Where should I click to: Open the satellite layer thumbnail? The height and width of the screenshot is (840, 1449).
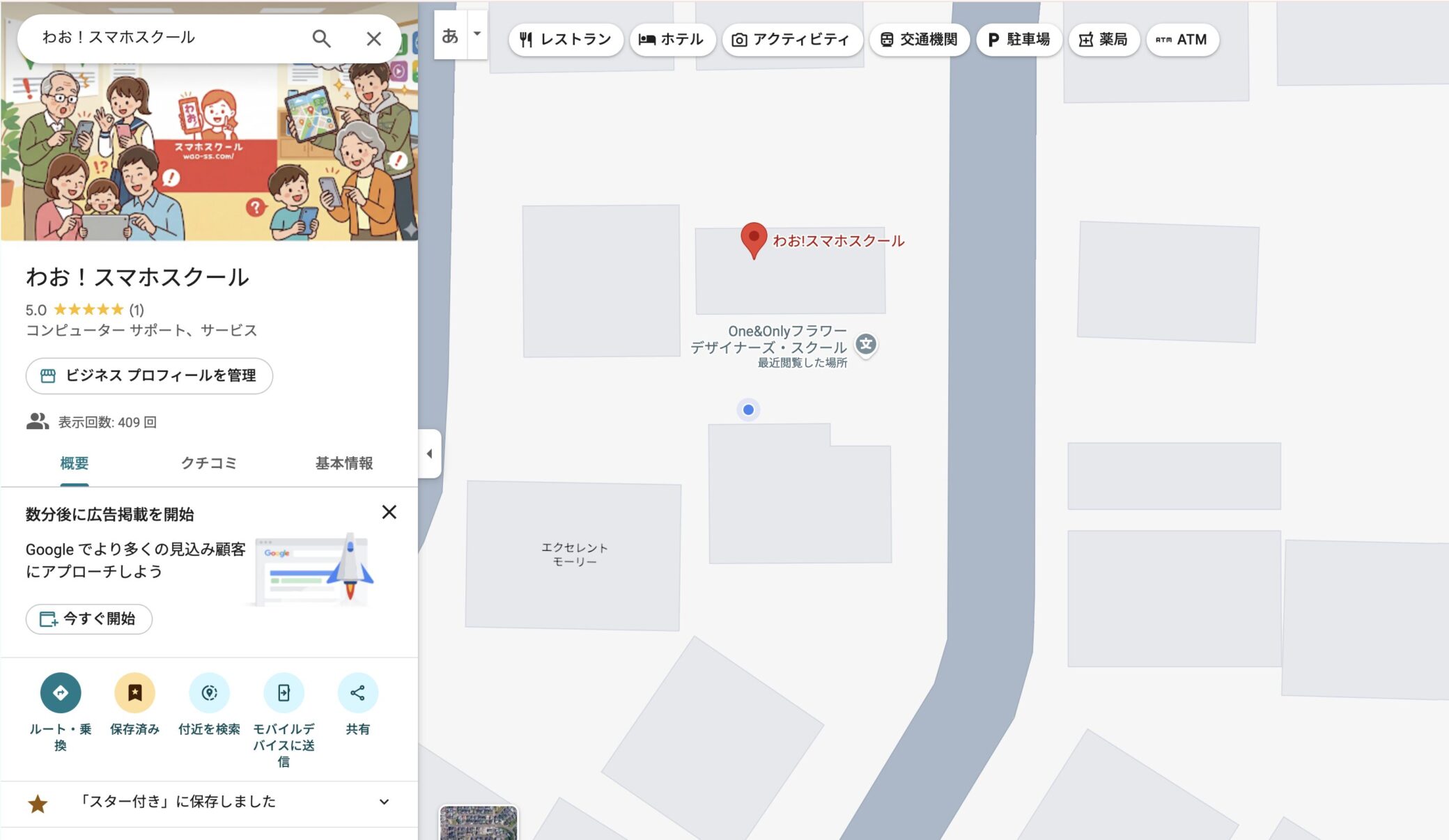479,823
